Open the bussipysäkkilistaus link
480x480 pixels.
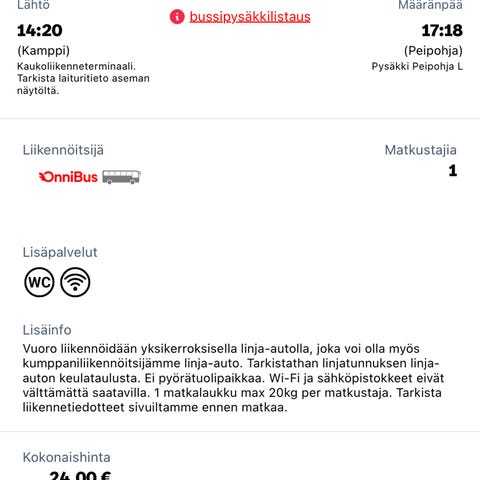[250, 17]
